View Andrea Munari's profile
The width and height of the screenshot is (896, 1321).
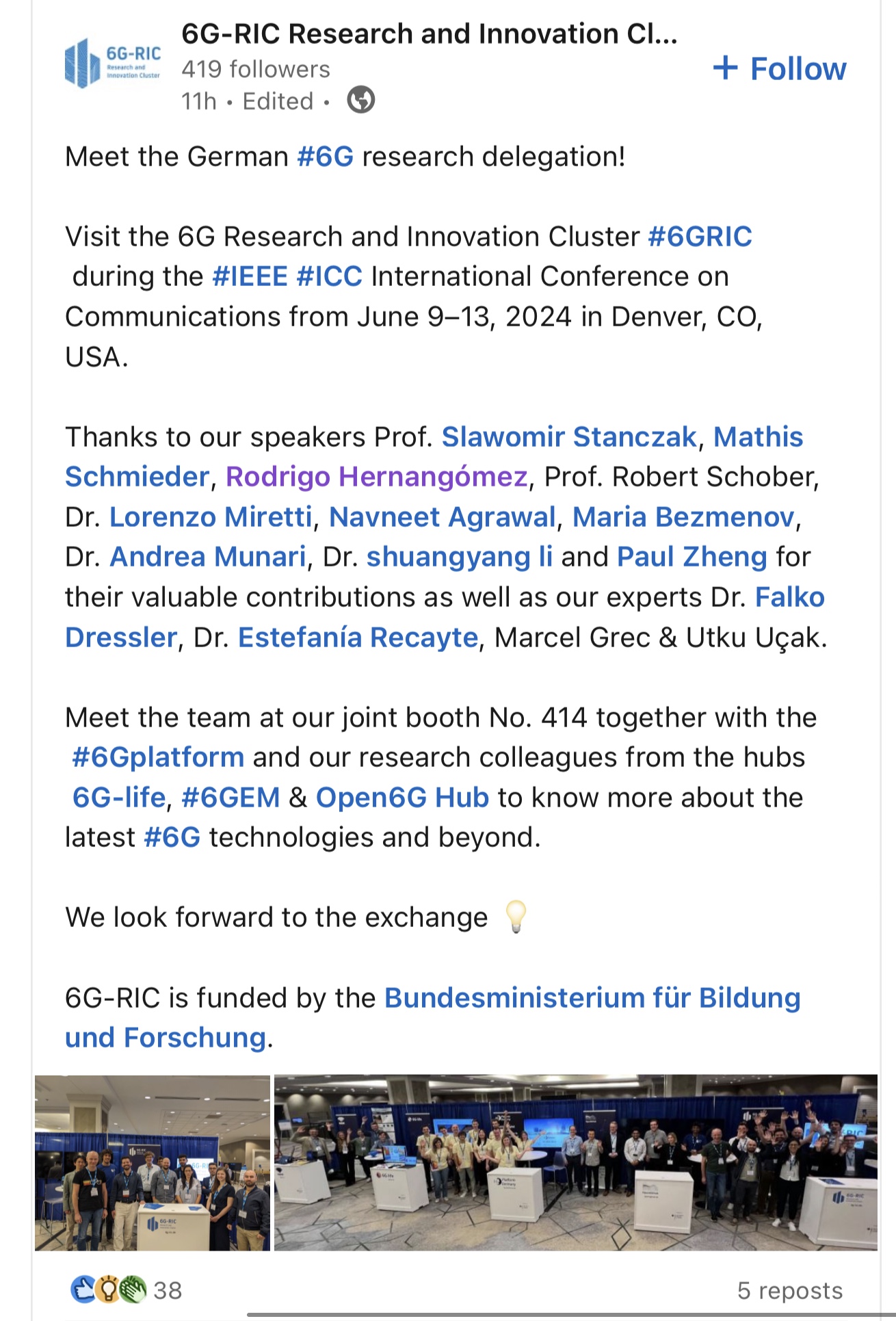click(x=208, y=557)
